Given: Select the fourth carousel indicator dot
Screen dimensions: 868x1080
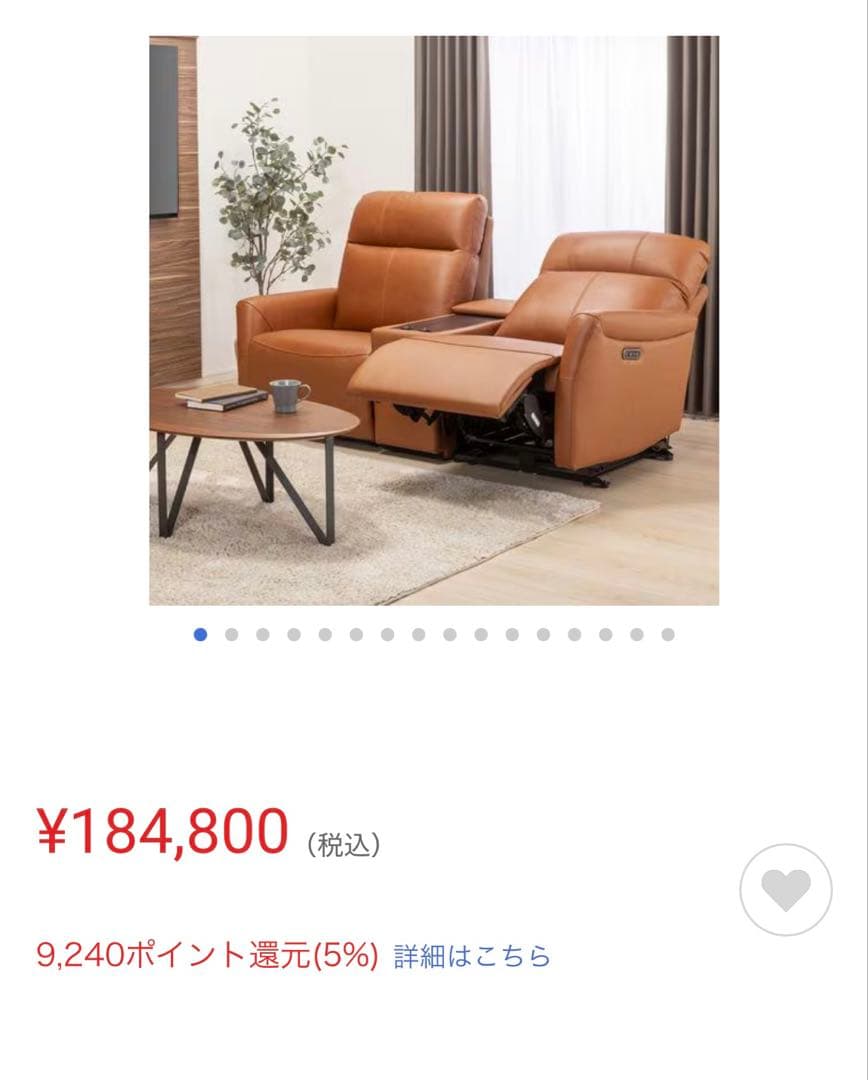Looking at the screenshot, I should (293, 634).
